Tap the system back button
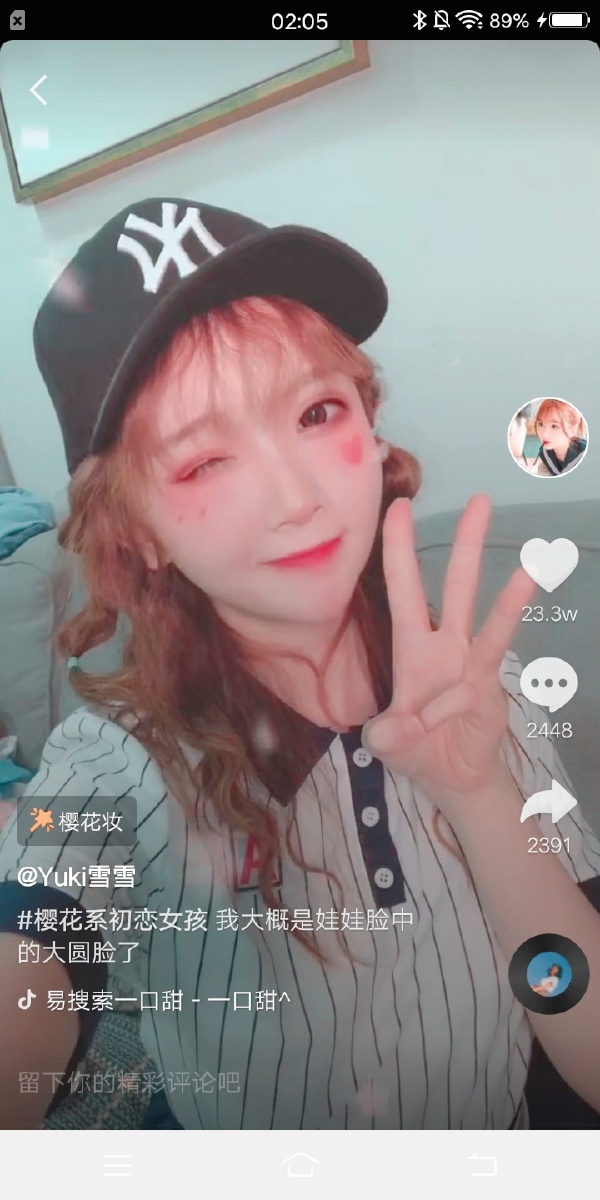Viewport: 600px width, 1200px height. (482, 1165)
